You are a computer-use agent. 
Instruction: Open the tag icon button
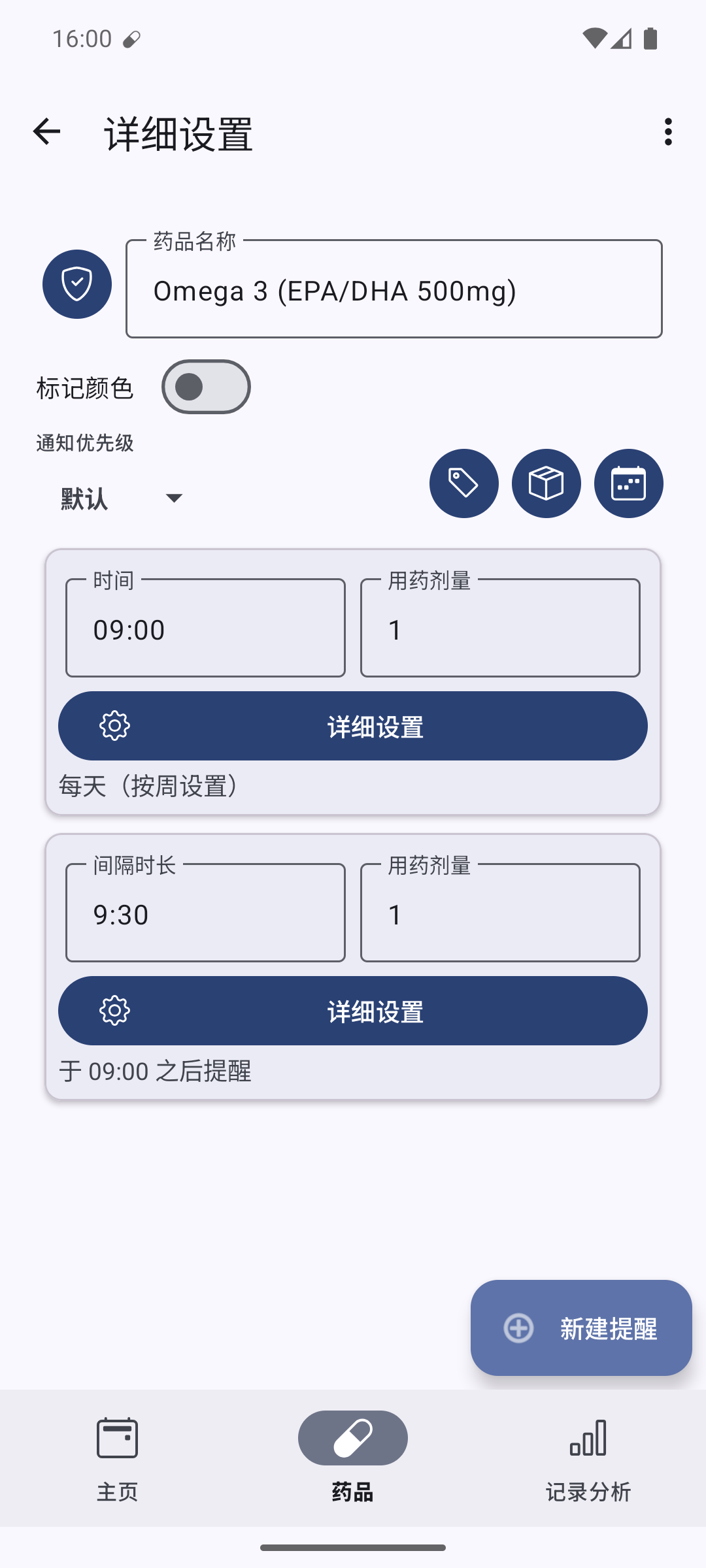pos(464,483)
